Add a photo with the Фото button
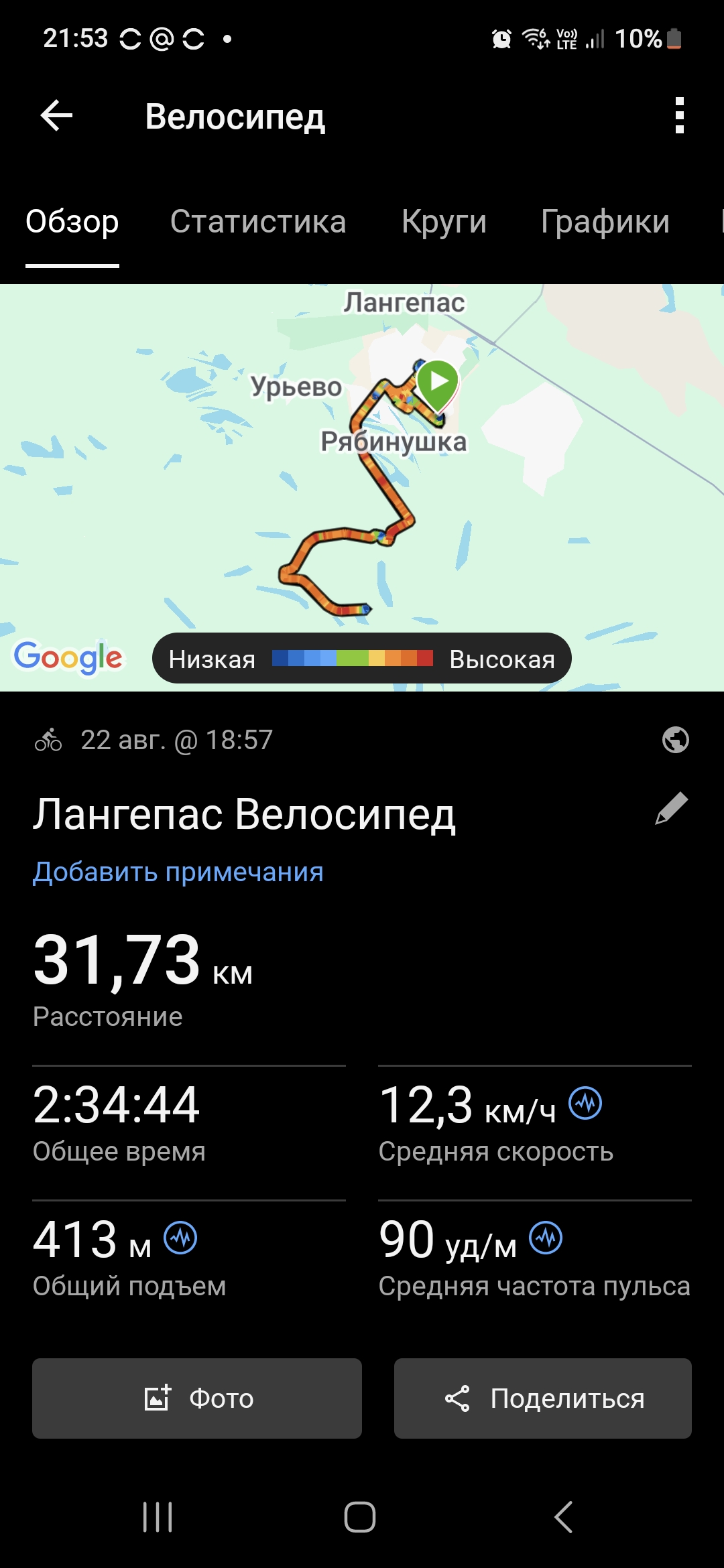This screenshot has height=1568, width=724. 197,1398
